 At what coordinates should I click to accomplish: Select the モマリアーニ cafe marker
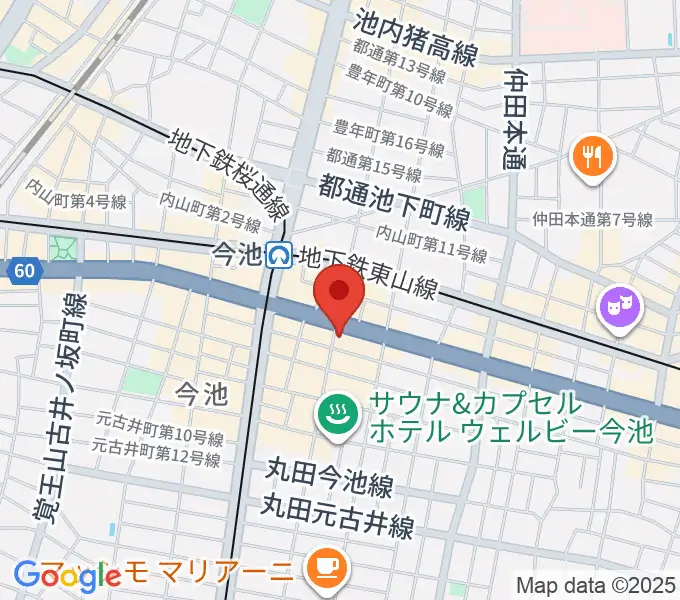tap(326, 568)
